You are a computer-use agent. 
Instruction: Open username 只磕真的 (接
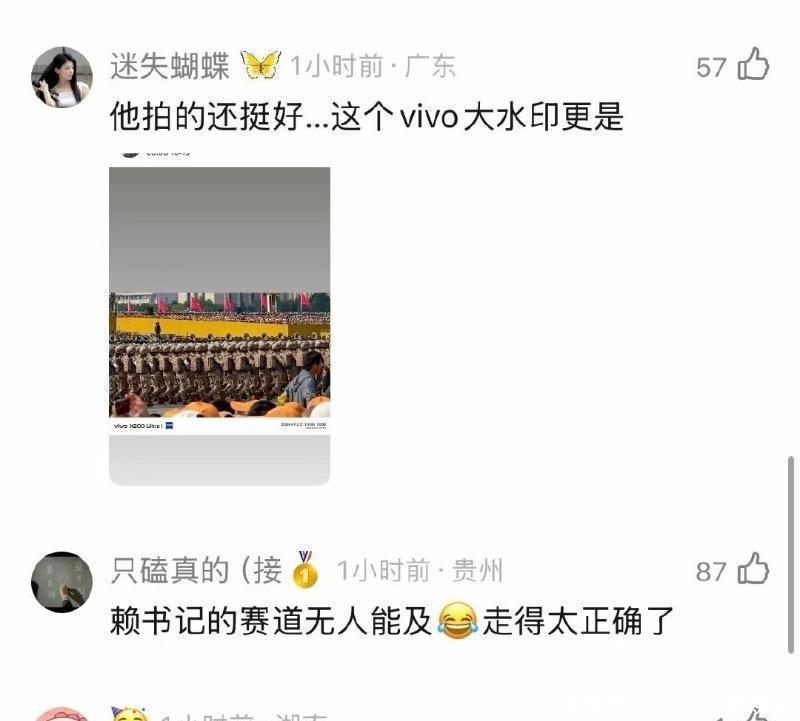(x=197, y=571)
